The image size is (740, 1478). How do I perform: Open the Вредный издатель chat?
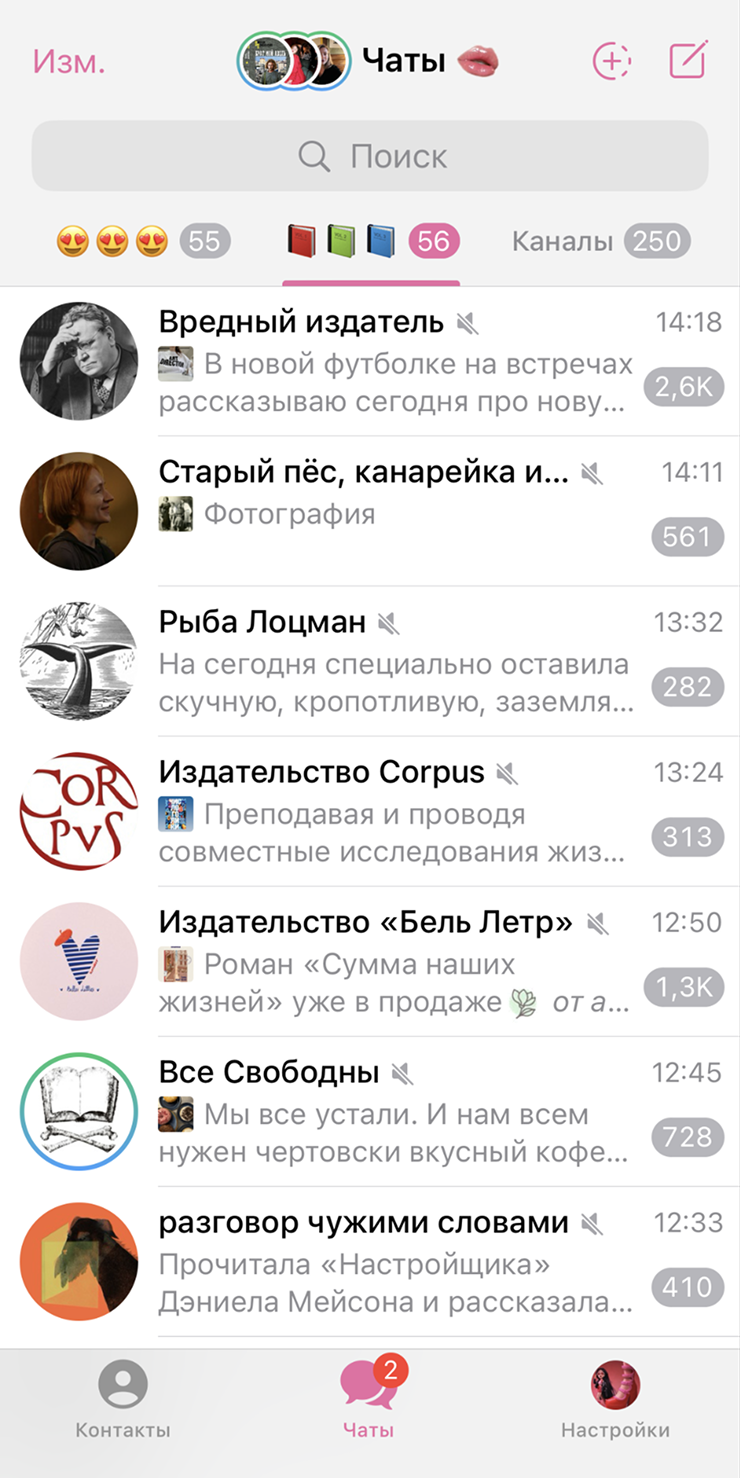pyautogui.click(x=370, y=361)
